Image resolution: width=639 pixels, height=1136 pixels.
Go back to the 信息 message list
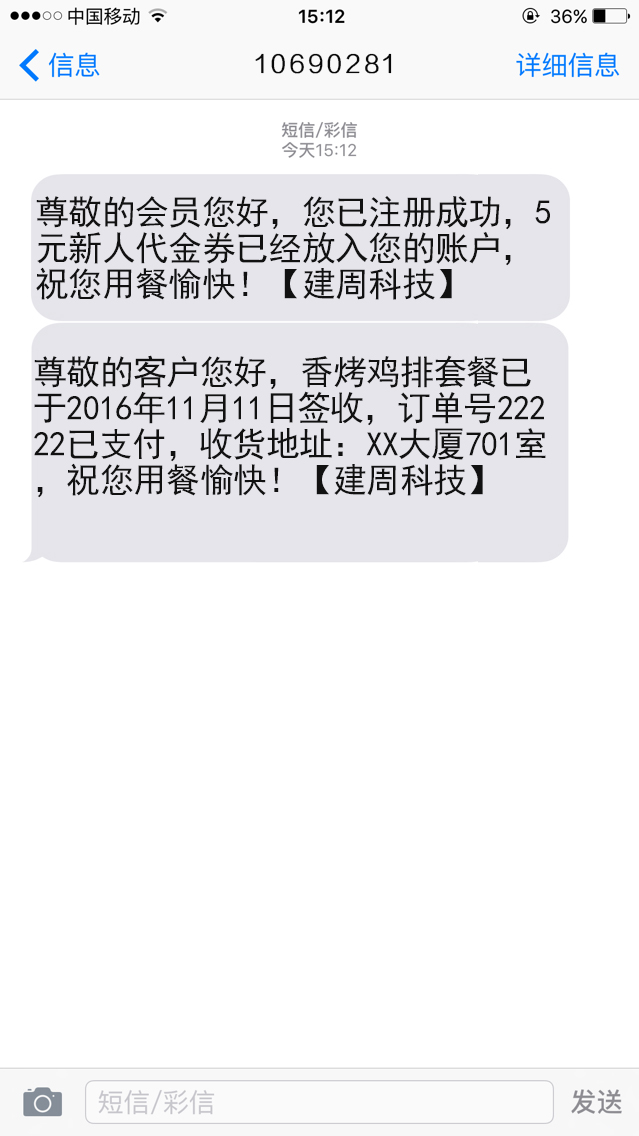59,65
